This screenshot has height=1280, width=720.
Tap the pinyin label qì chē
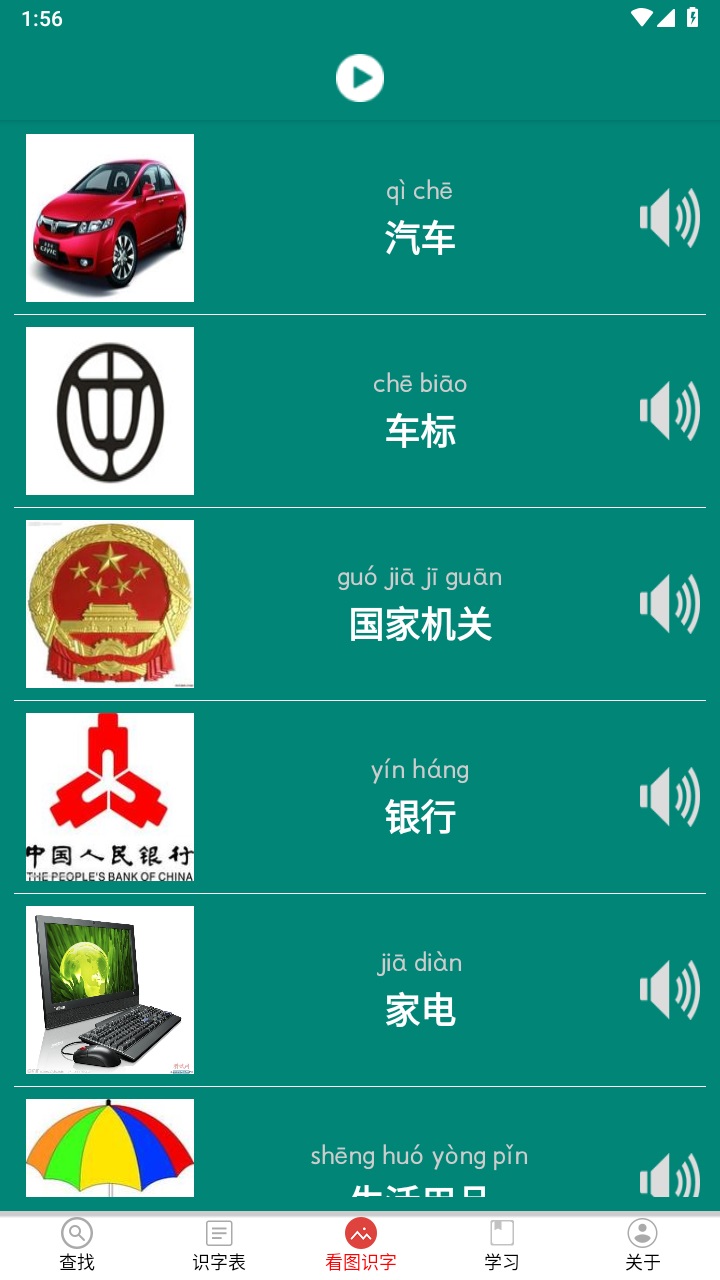(x=420, y=190)
